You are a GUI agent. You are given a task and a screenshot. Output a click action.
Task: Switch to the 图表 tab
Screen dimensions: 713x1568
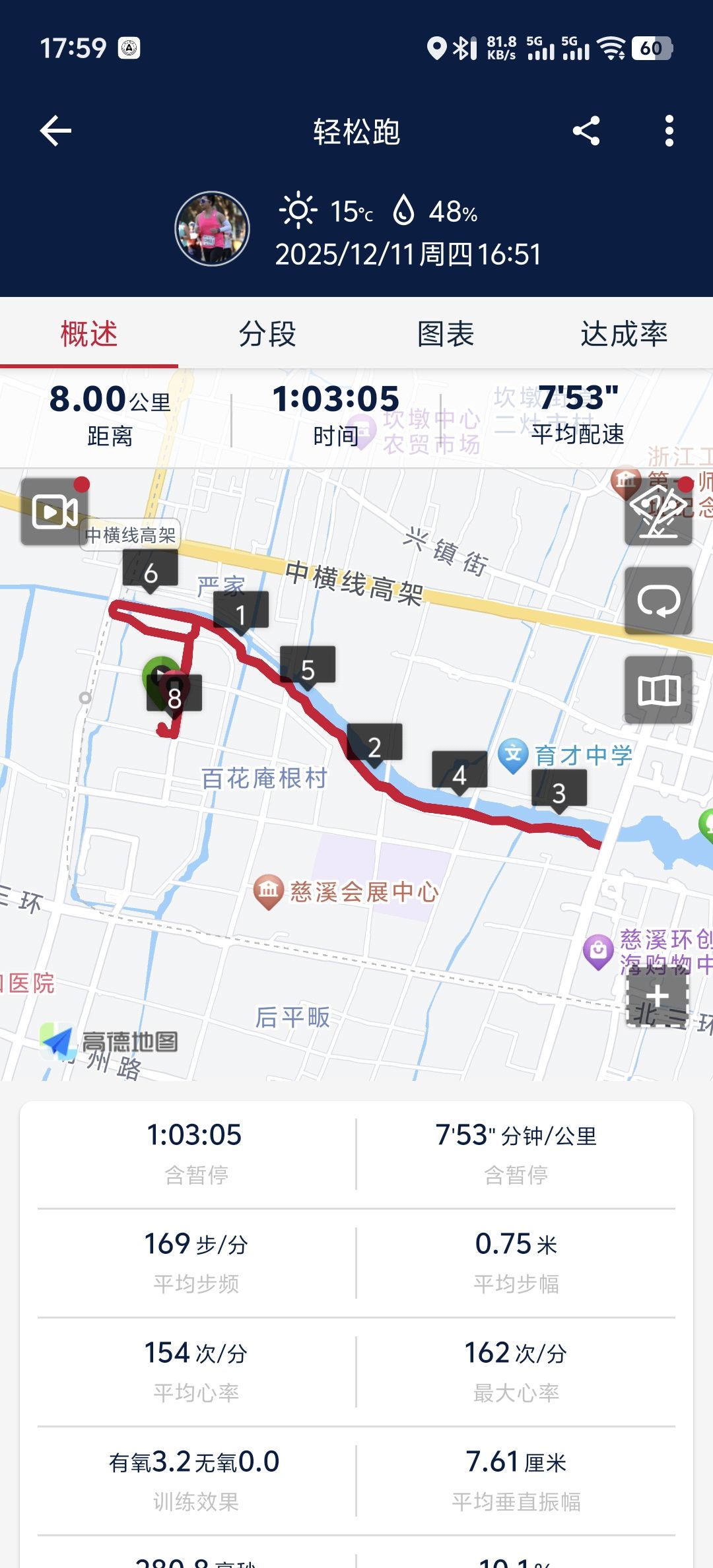[x=446, y=333]
